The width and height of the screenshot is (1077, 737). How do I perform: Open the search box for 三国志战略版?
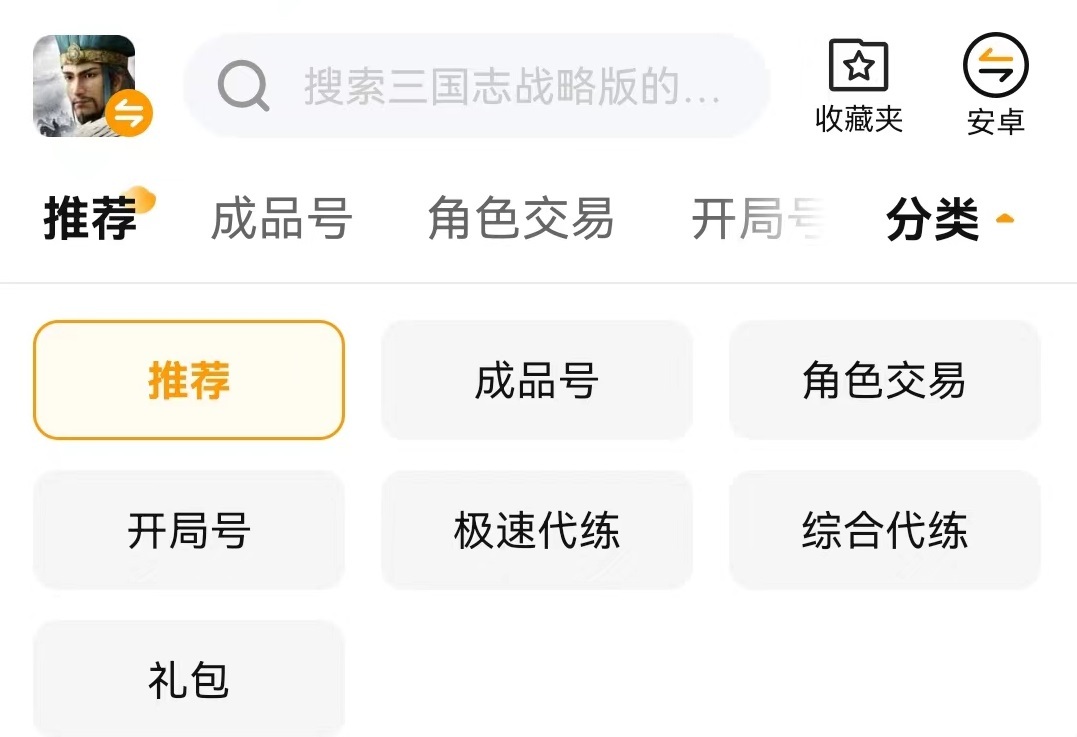click(476, 86)
